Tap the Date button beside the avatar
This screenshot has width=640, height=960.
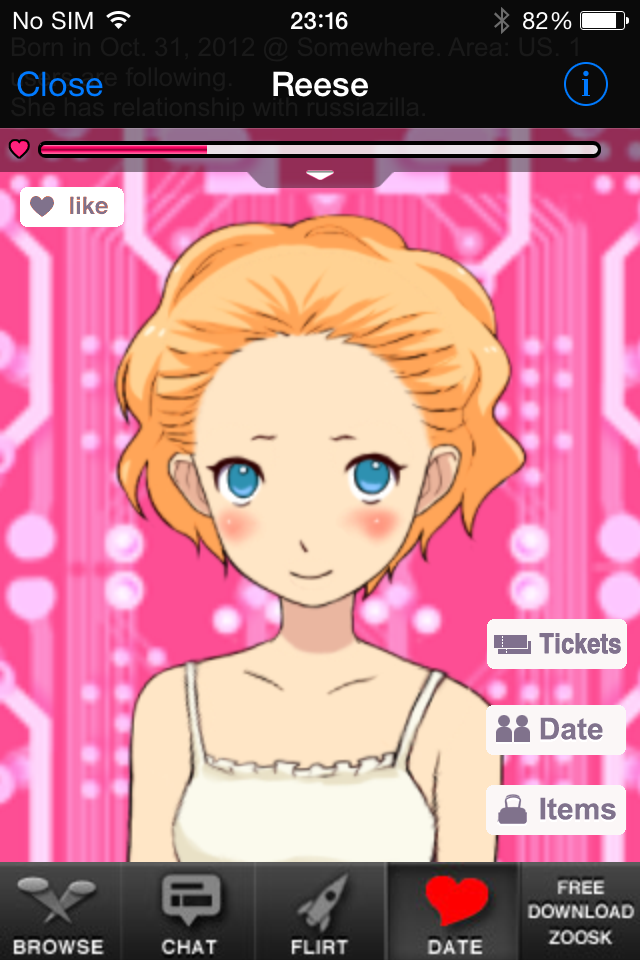pos(556,730)
